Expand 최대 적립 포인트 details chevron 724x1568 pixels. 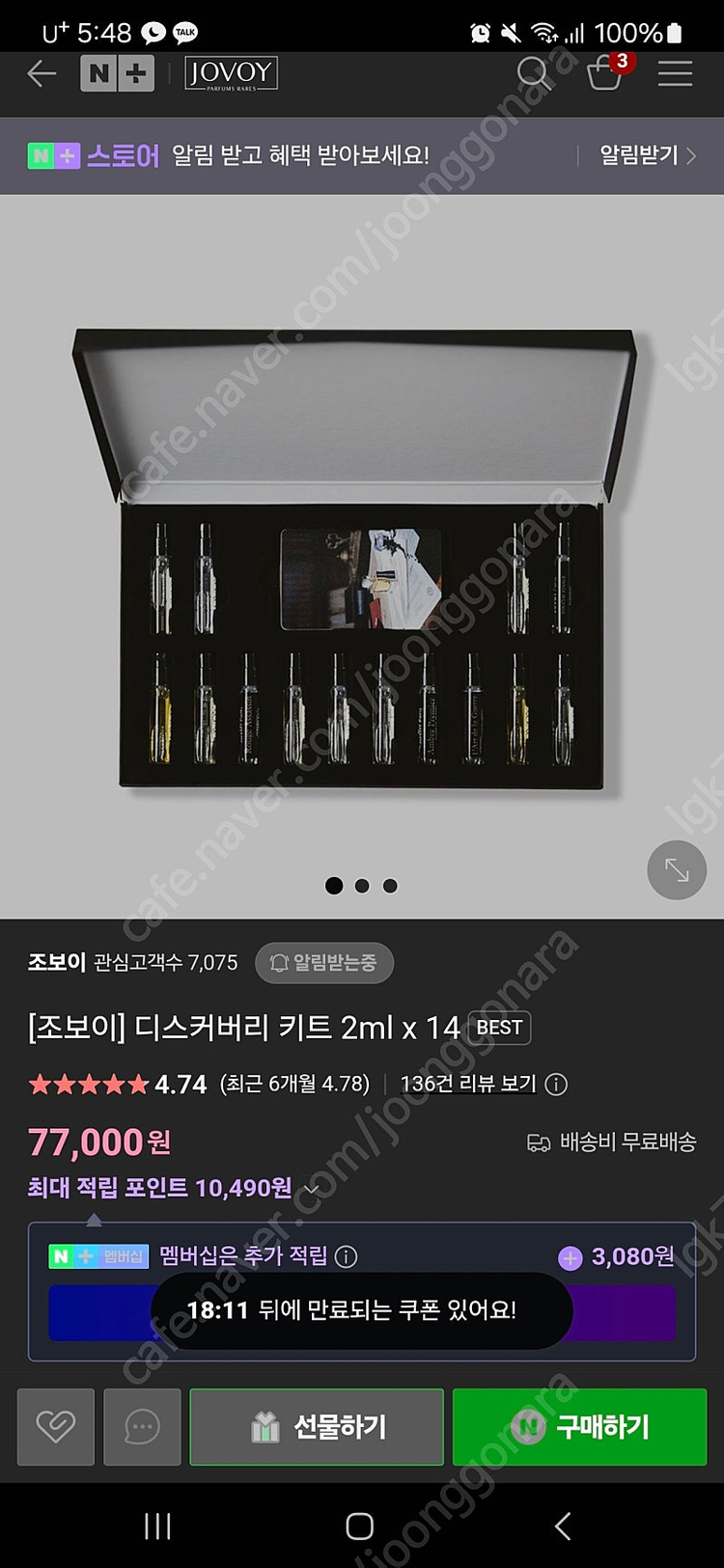pyautogui.click(x=311, y=1190)
